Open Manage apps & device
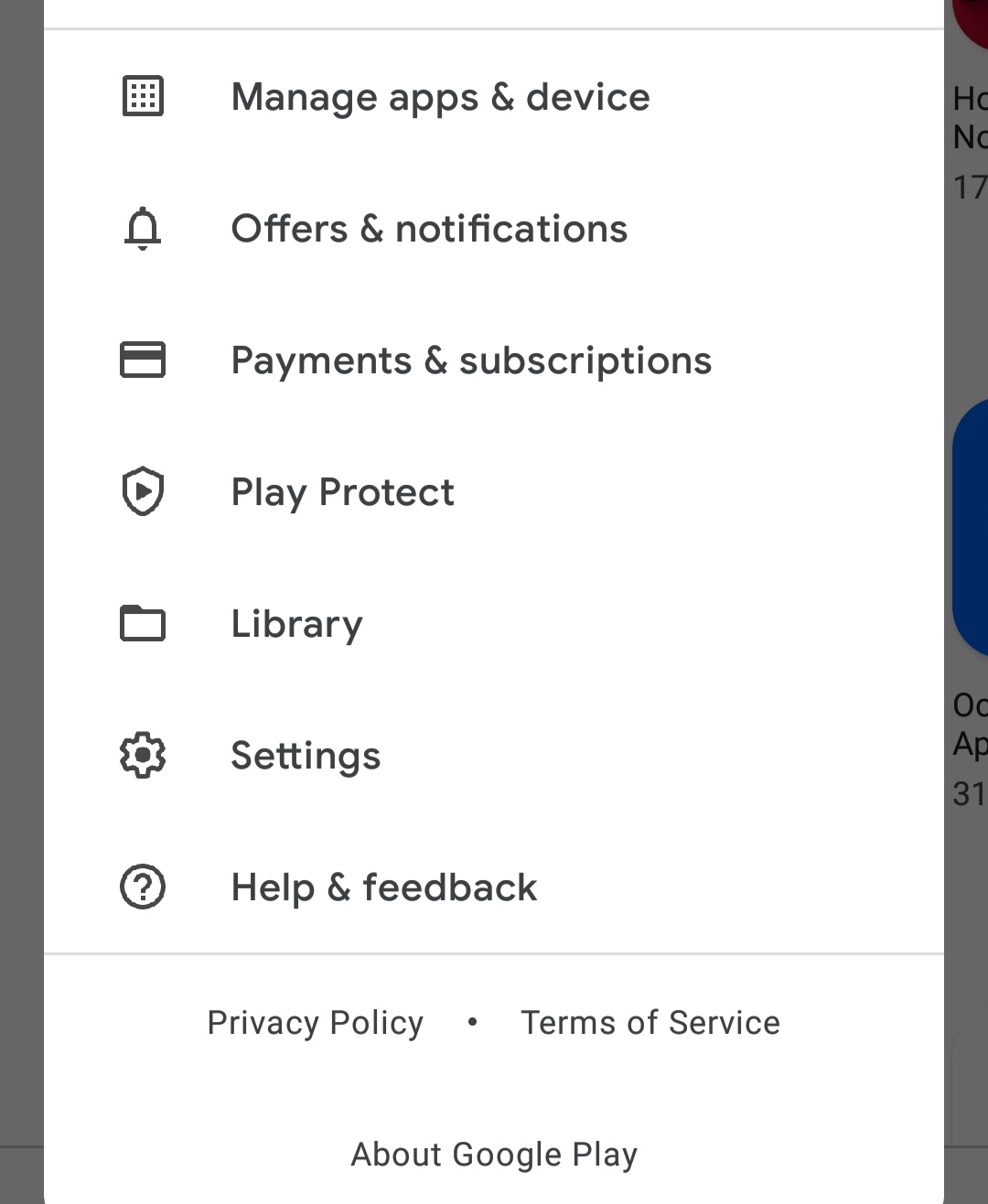Viewport: 988px width, 1204px height. coord(440,97)
